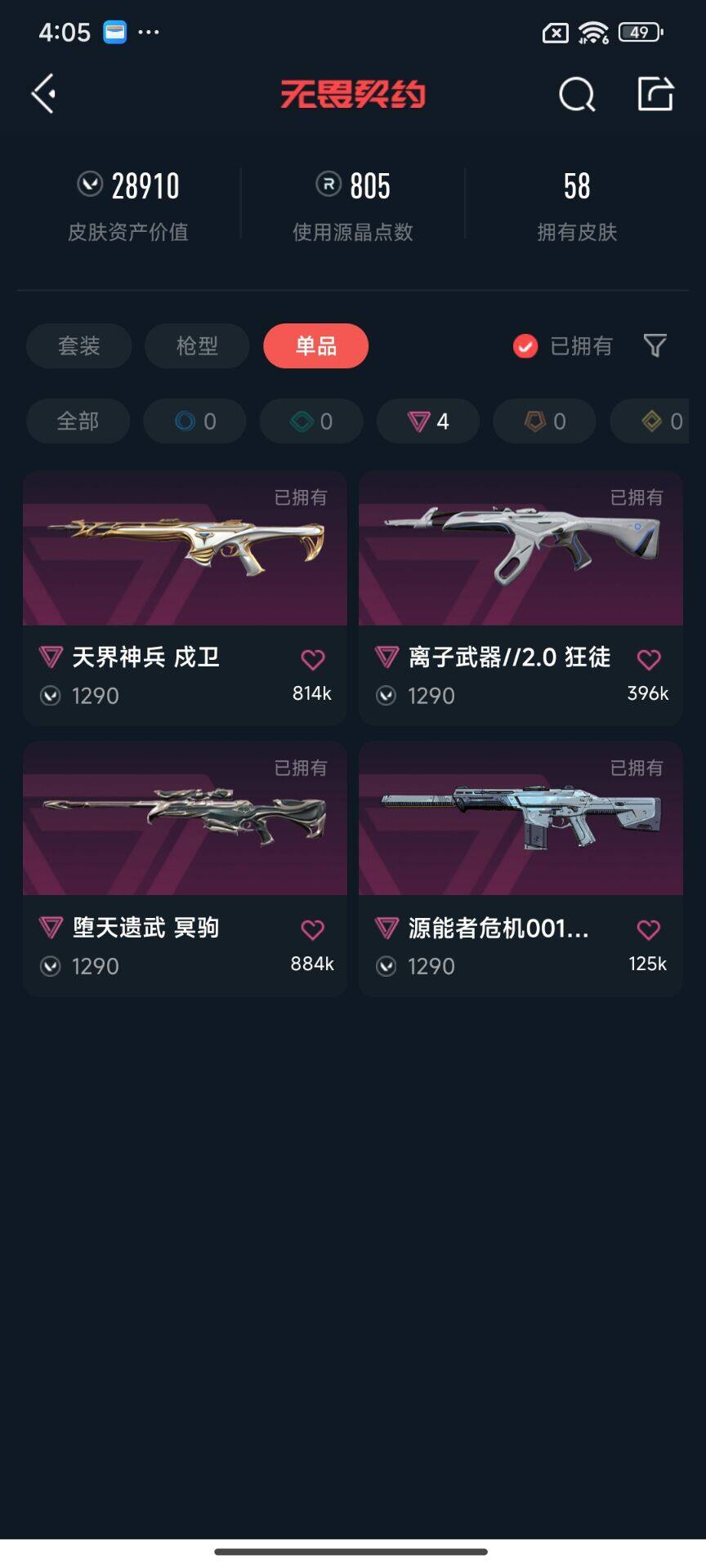Filter by the pink triangle rarity chip
The width and height of the screenshot is (706, 1568).
click(427, 421)
